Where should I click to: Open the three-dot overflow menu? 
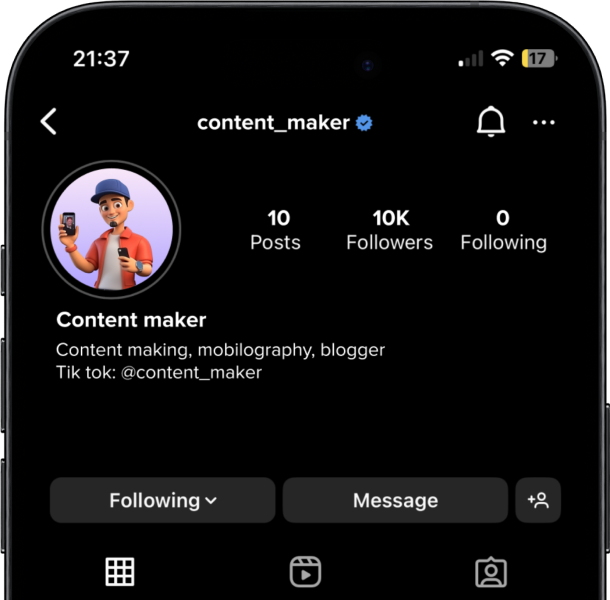tap(543, 122)
